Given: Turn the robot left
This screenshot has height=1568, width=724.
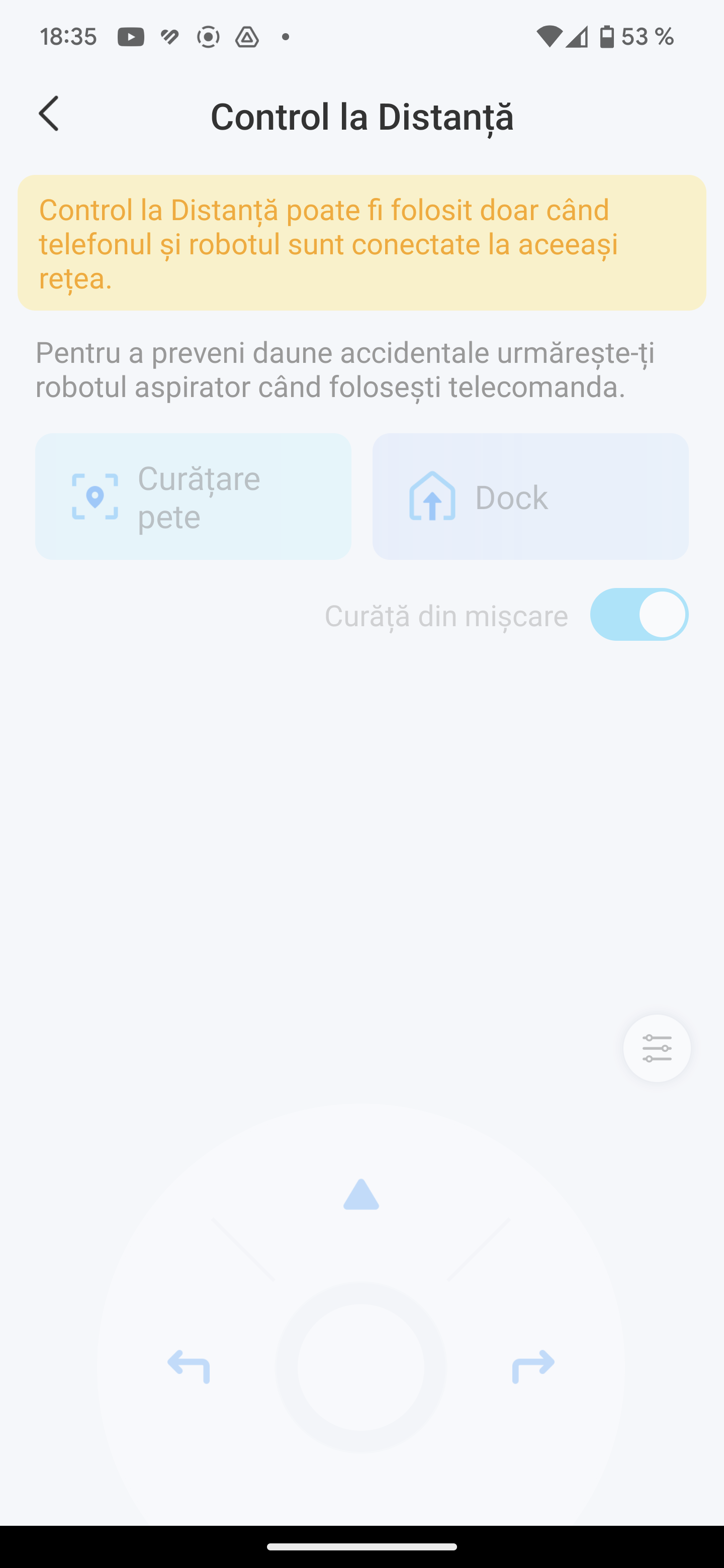Looking at the screenshot, I should (x=189, y=1366).
